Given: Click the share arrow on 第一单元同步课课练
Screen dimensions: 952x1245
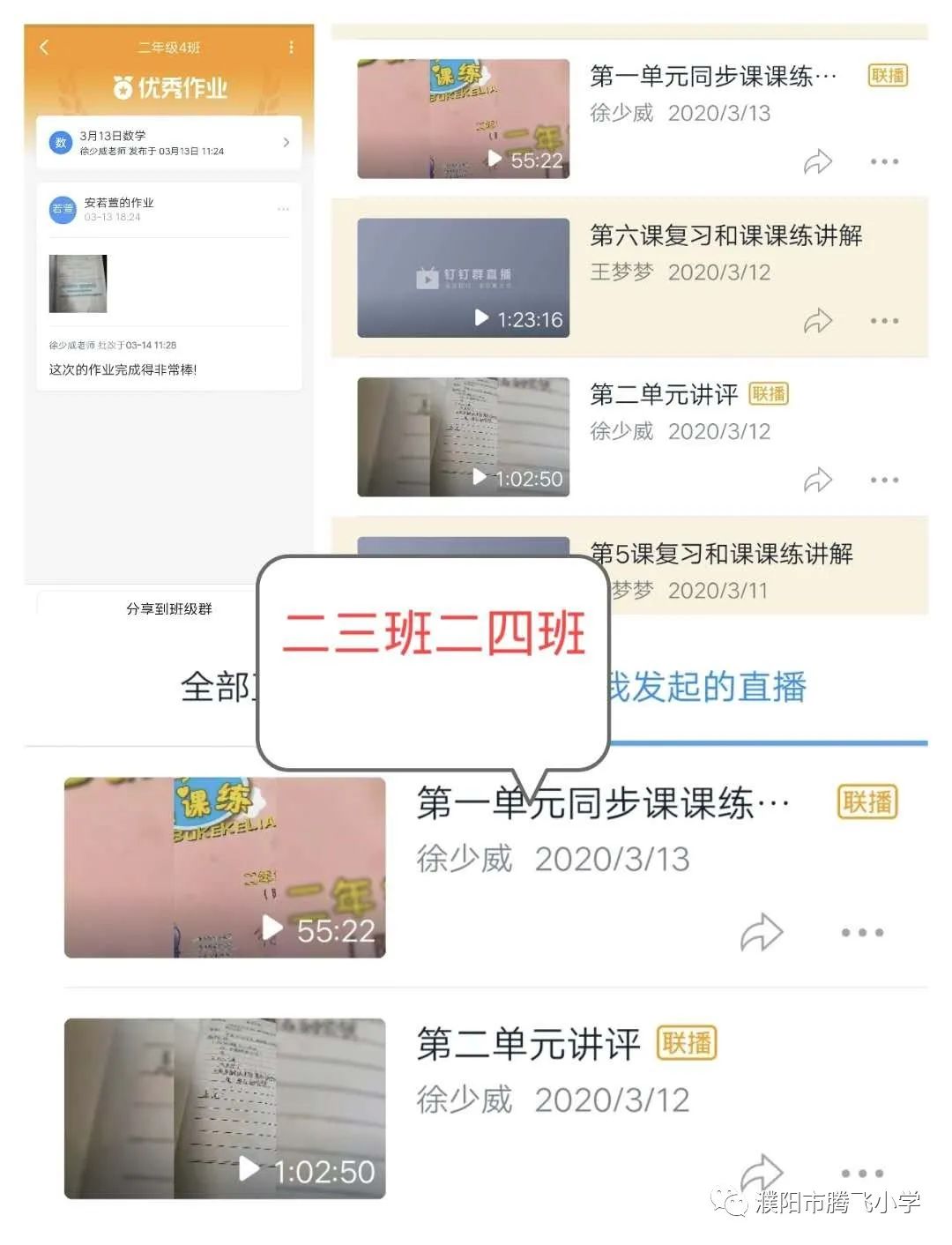Looking at the screenshot, I should [x=820, y=161].
